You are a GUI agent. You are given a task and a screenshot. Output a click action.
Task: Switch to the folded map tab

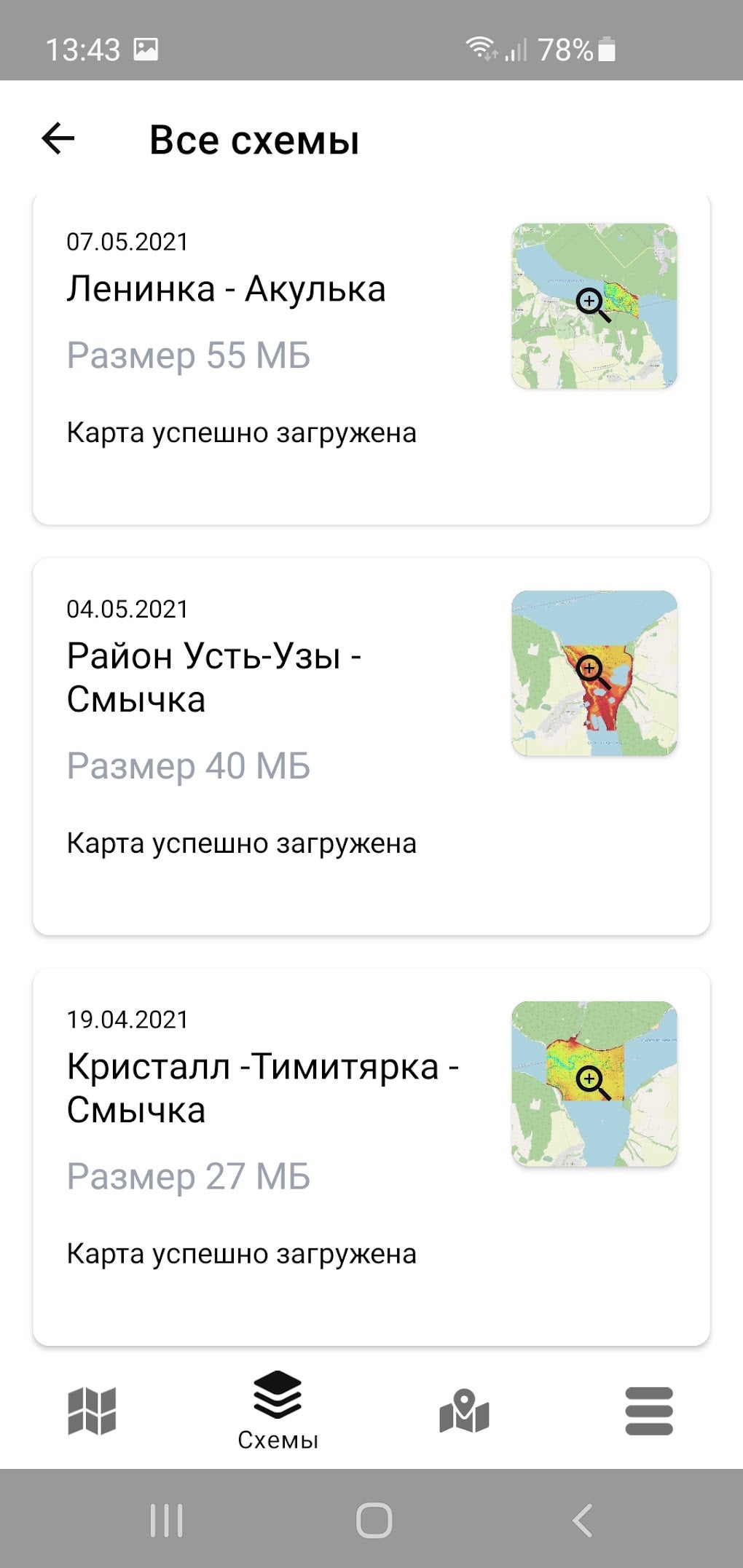[x=92, y=1411]
